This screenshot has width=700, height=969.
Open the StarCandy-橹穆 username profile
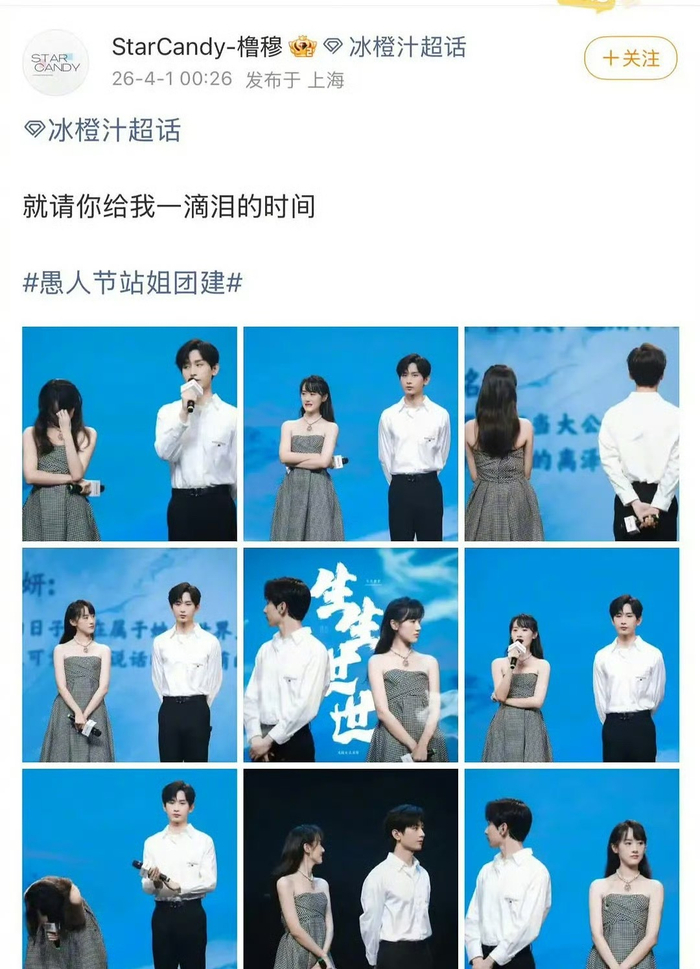tap(198, 46)
